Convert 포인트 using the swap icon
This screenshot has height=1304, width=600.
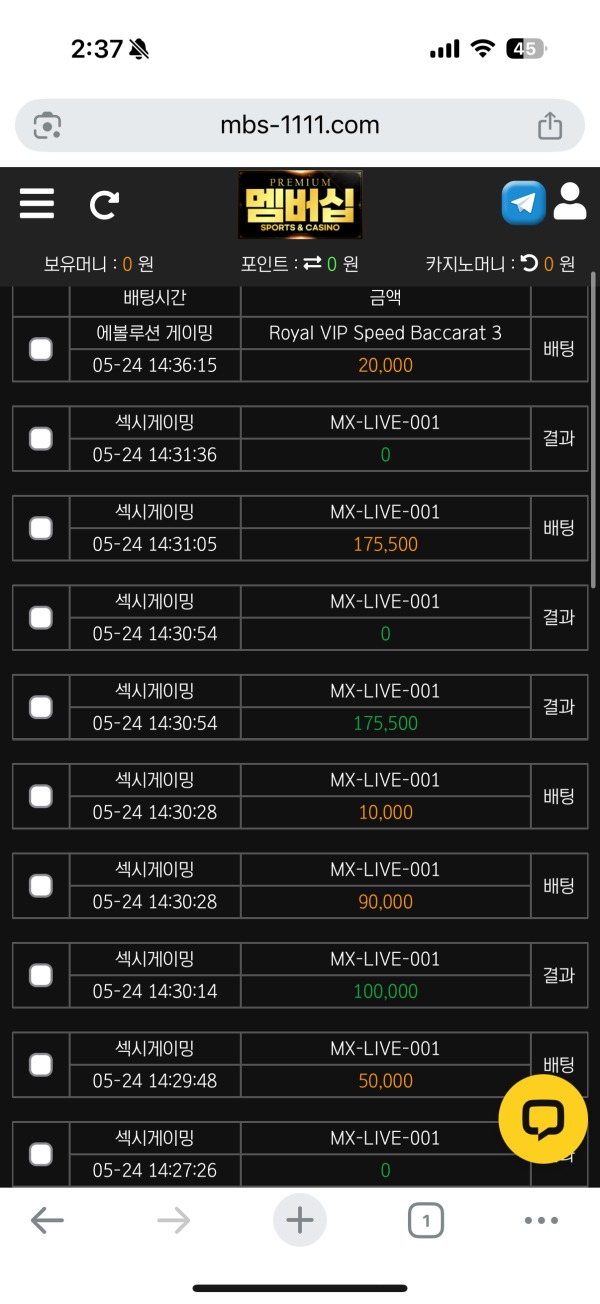[x=312, y=264]
